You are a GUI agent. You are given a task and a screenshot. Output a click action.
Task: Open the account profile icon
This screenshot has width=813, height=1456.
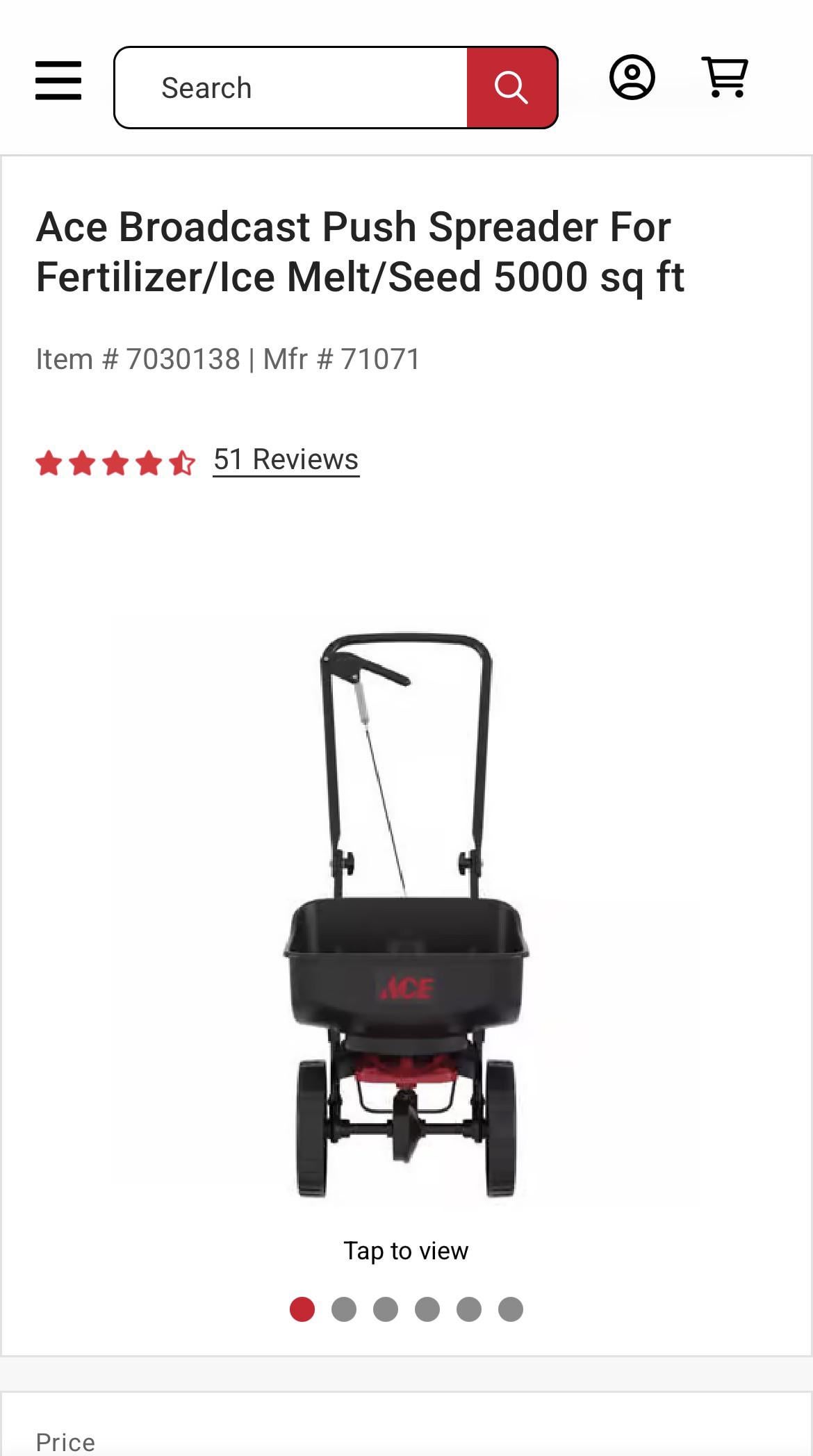point(632,77)
